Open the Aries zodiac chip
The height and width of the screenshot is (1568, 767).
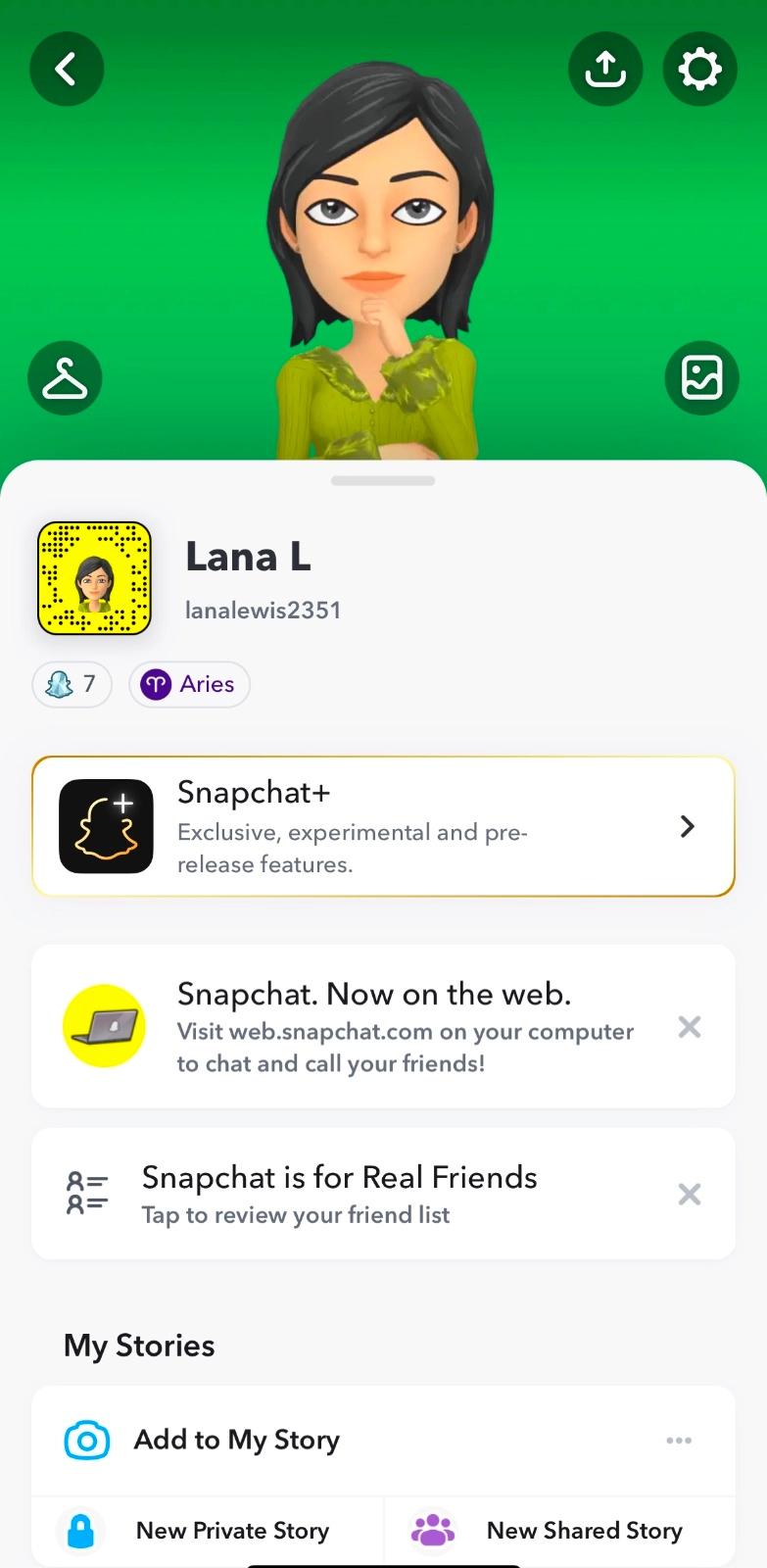point(189,684)
